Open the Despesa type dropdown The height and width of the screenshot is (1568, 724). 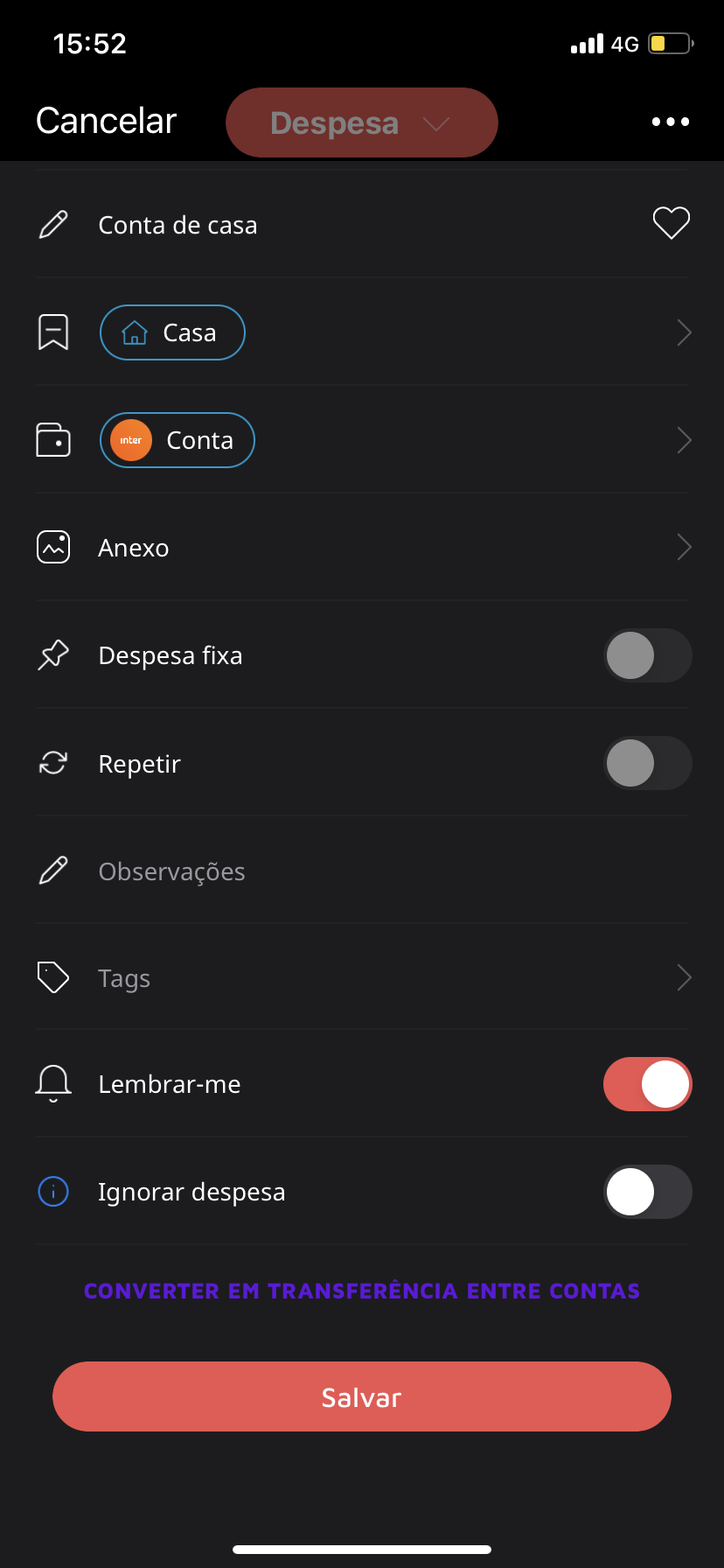pos(361,122)
